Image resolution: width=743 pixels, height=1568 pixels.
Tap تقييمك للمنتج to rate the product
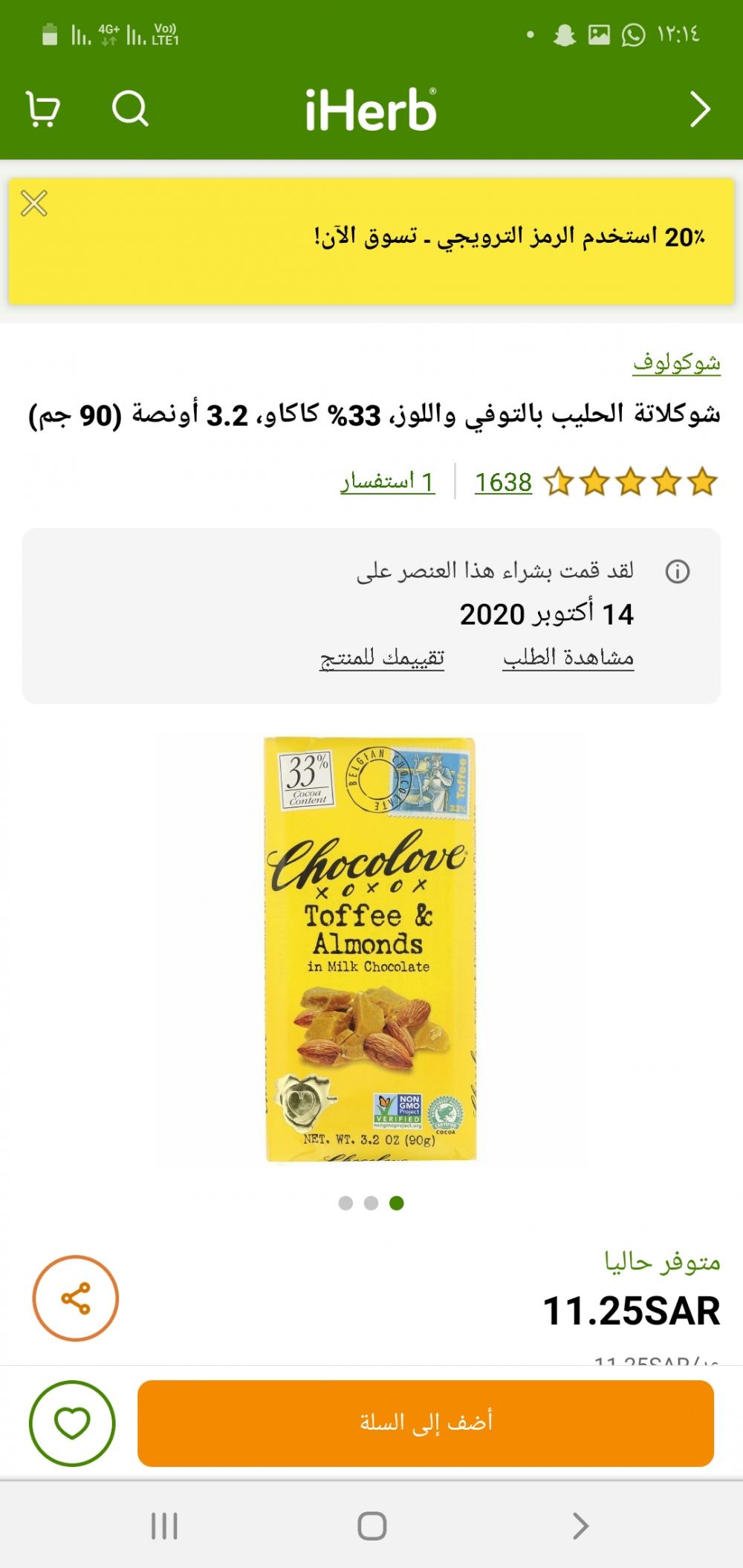click(x=382, y=658)
